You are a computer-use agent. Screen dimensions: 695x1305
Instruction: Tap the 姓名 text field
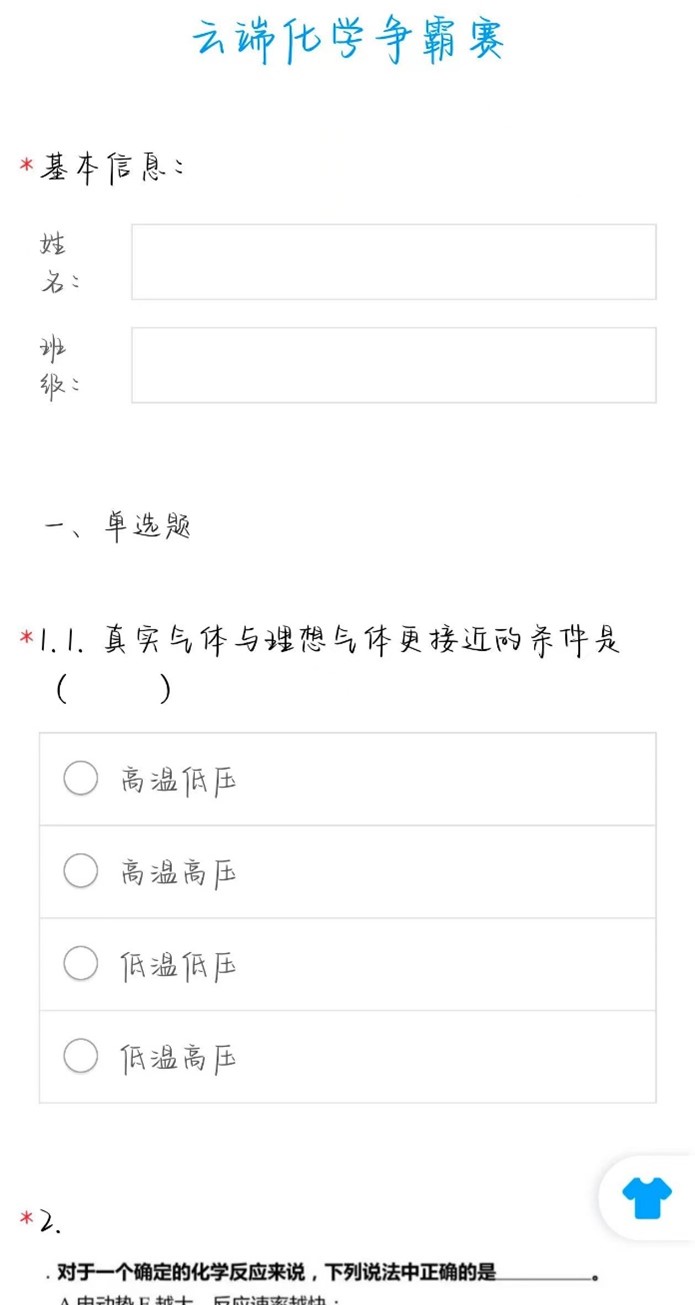(393, 262)
